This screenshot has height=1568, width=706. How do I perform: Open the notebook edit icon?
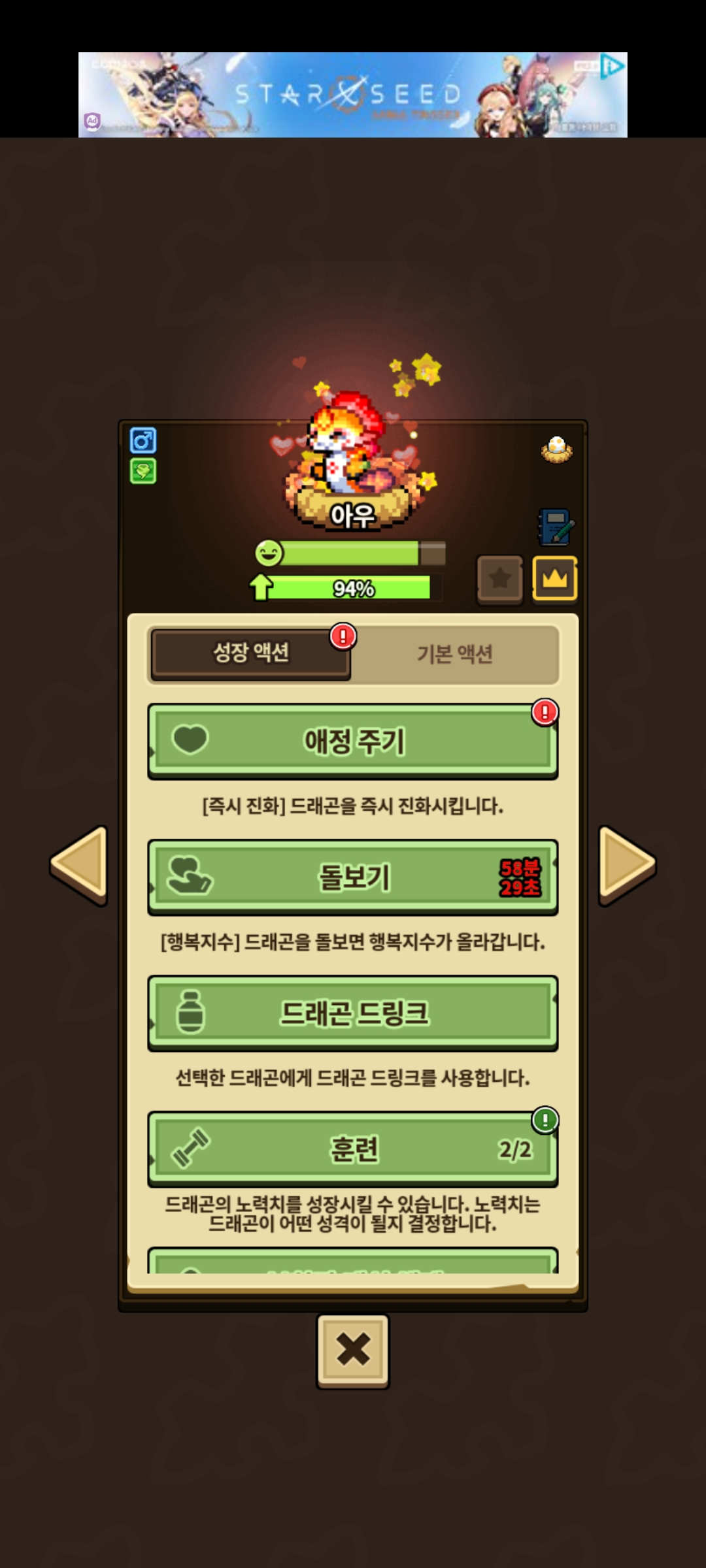556,527
